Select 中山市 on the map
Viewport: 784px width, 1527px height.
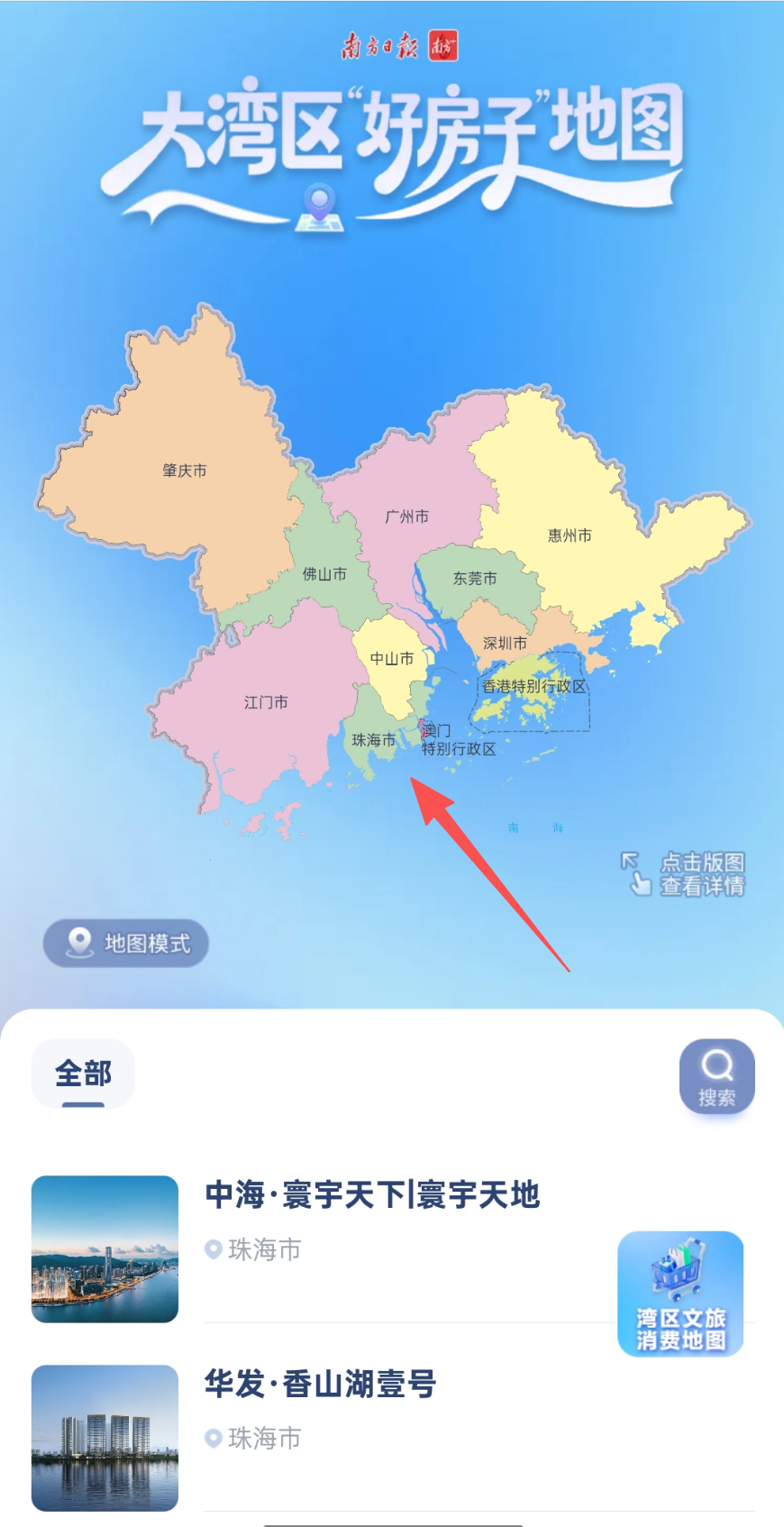(x=392, y=660)
